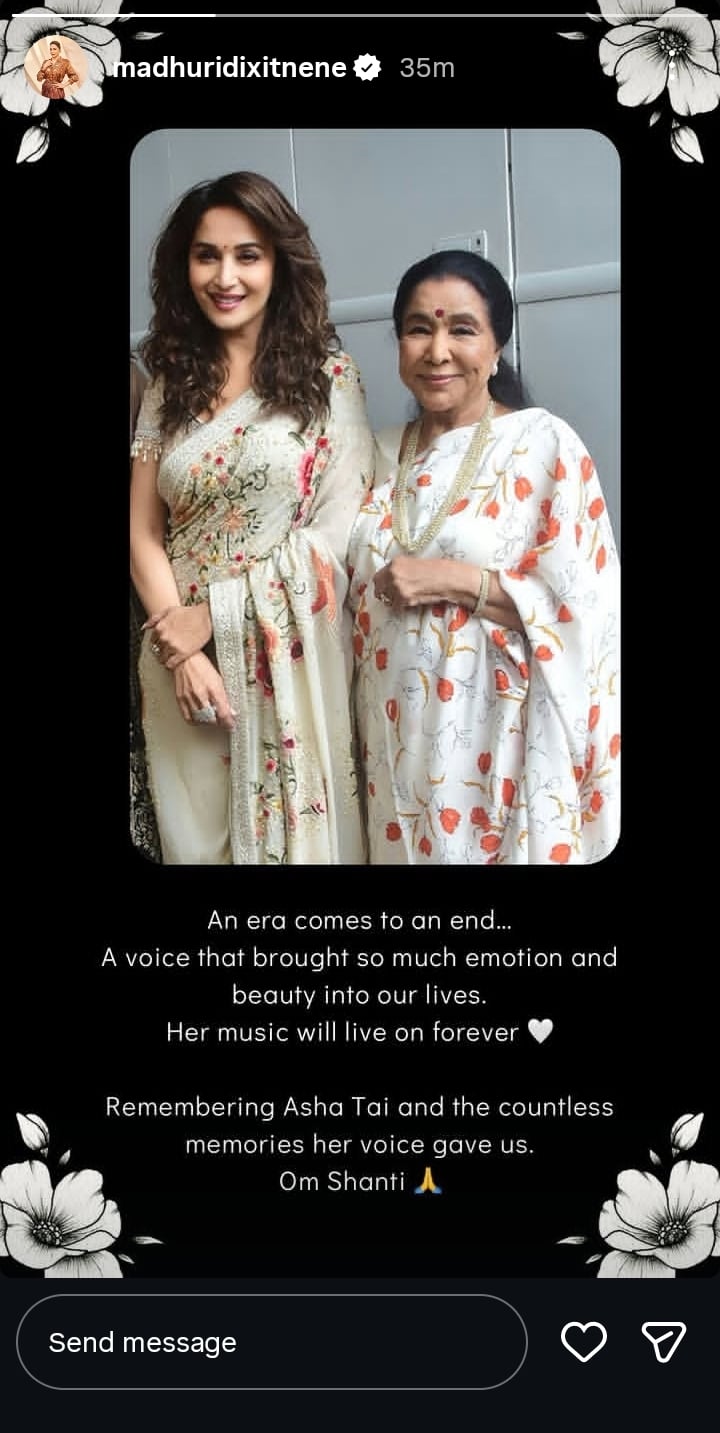720x1433 pixels.
Task: Tap the madhuridixitnene username
Action: (230, 68)
